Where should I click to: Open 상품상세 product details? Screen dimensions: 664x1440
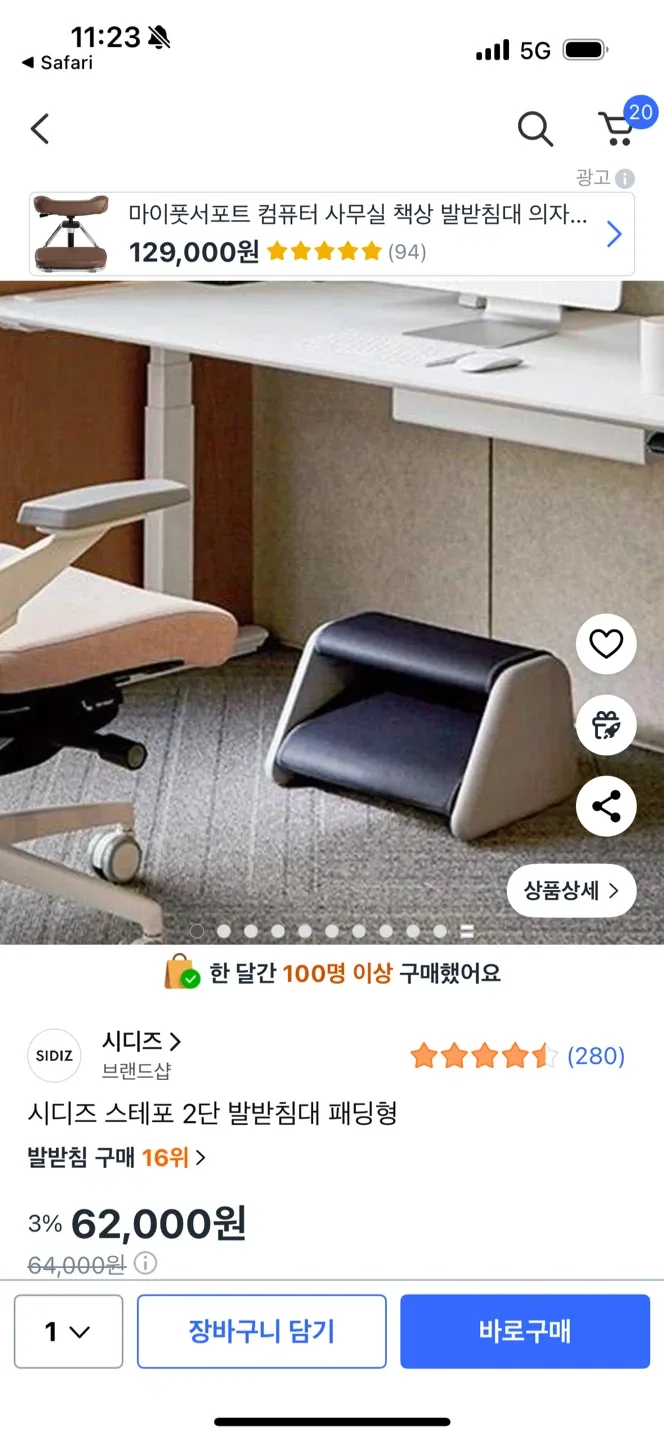click(x=571, y=890)
